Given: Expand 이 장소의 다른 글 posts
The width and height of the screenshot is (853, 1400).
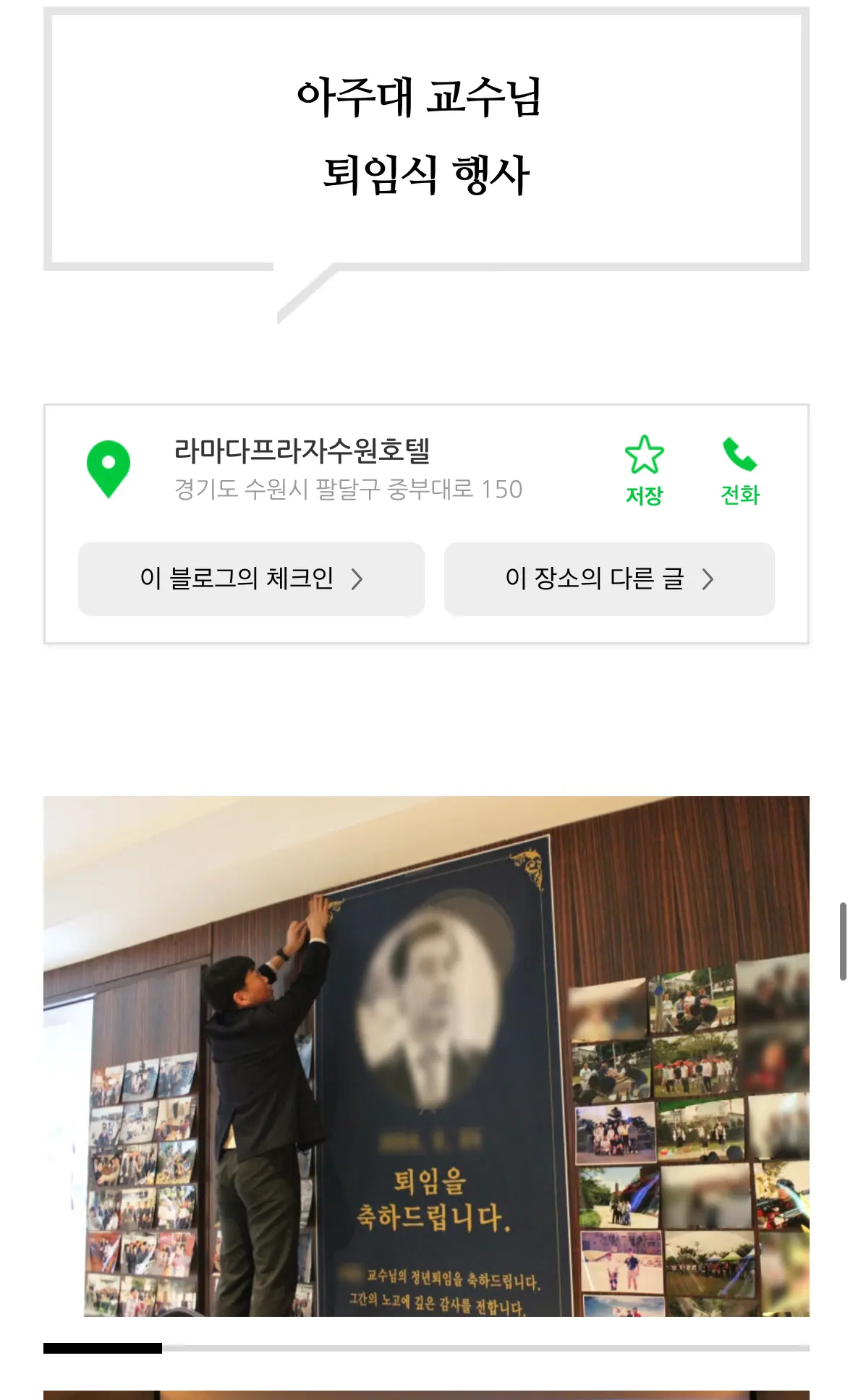Looking at the screenshot, I should pos(609,579).
